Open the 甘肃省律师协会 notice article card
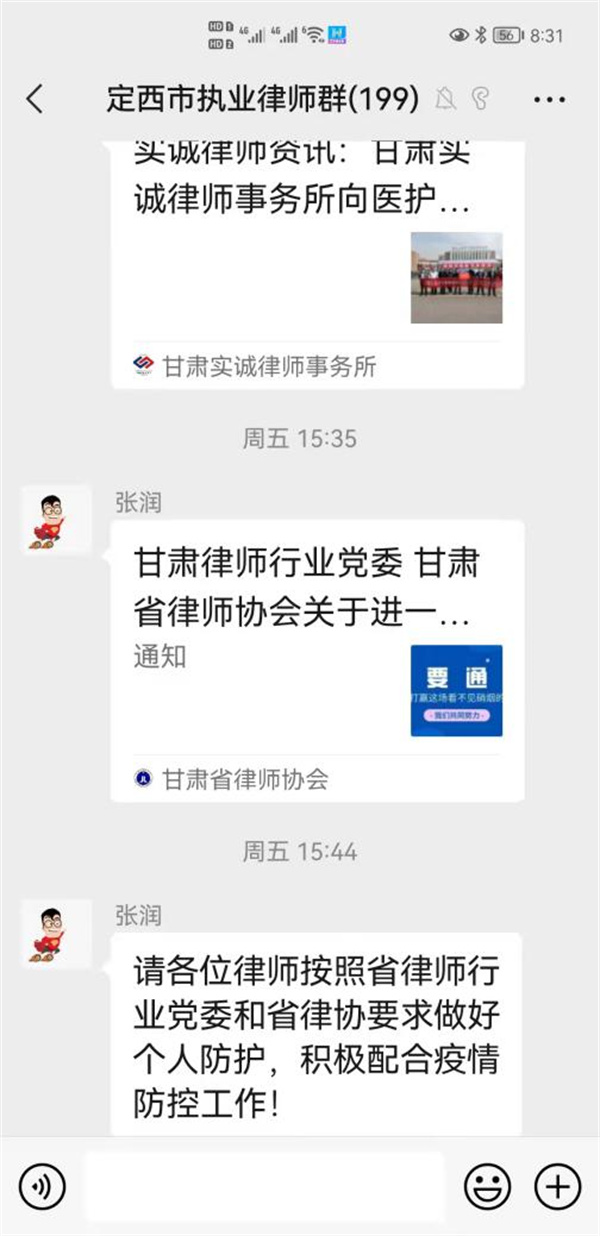Image resolution: width=600 pixels, height=1236 pixels. [316, 660]
